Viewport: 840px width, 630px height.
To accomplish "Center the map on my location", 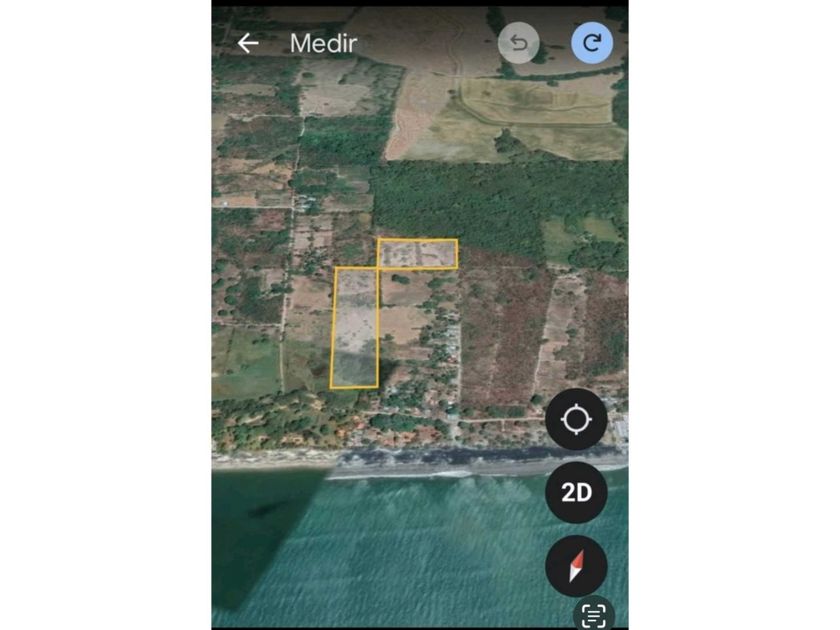I will (x=576, y=419).
